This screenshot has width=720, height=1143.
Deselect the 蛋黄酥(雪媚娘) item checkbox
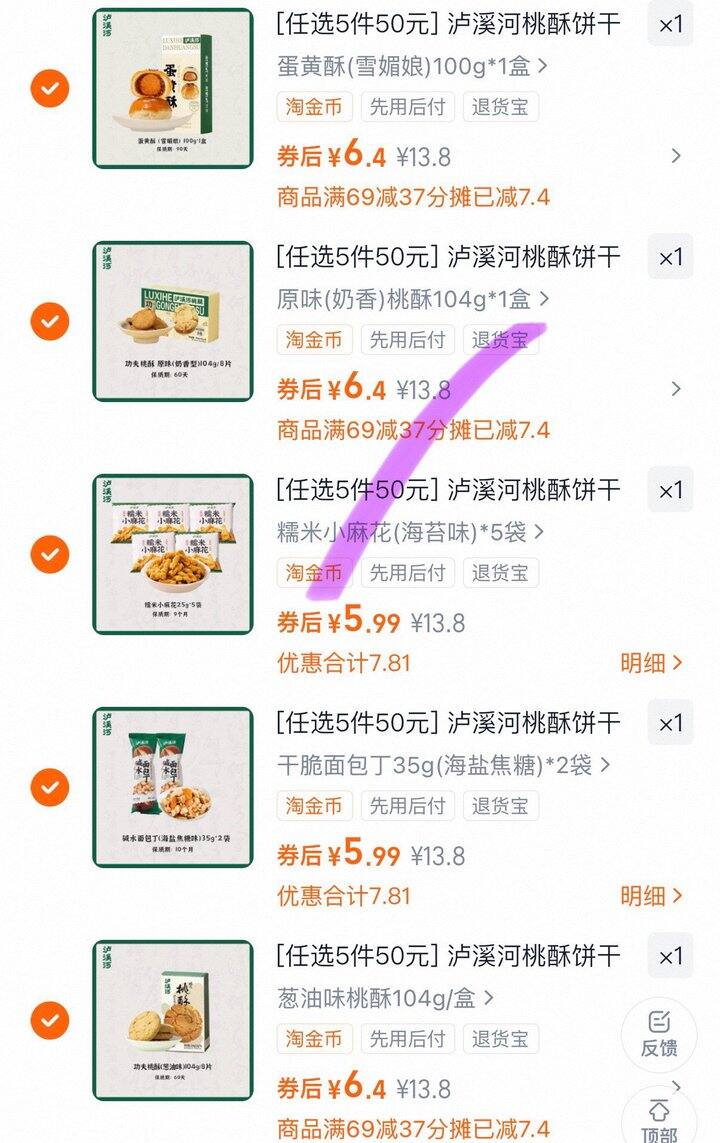point(48,87)
